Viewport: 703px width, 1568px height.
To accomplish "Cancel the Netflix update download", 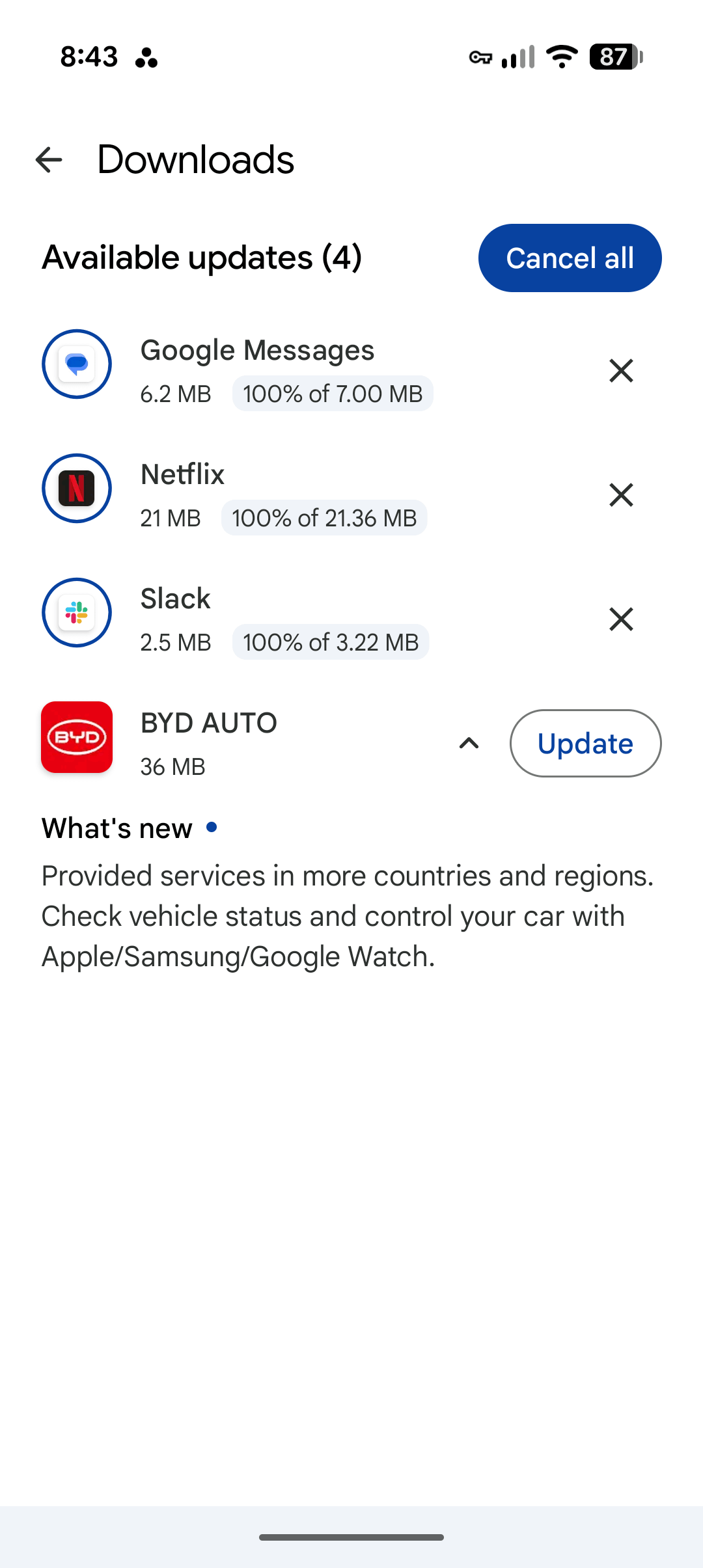I will coord(621,495).
